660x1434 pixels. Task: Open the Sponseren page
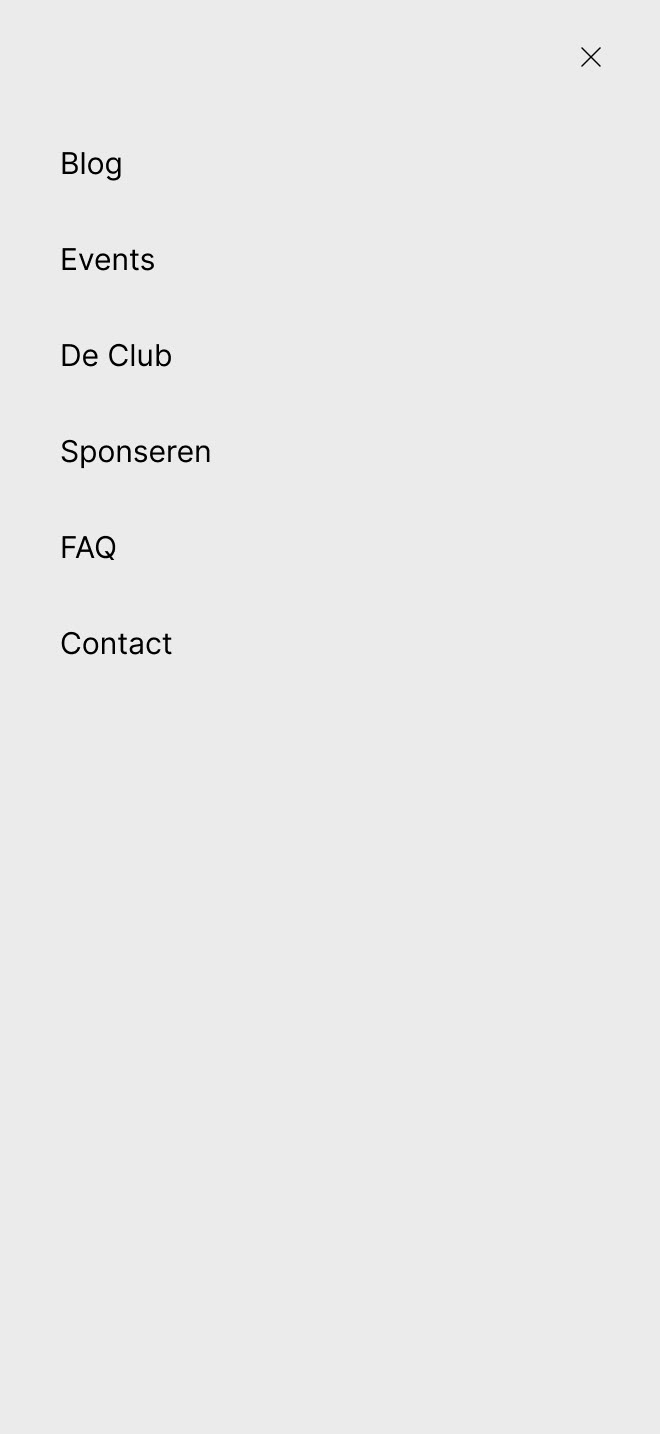[135, 452]
